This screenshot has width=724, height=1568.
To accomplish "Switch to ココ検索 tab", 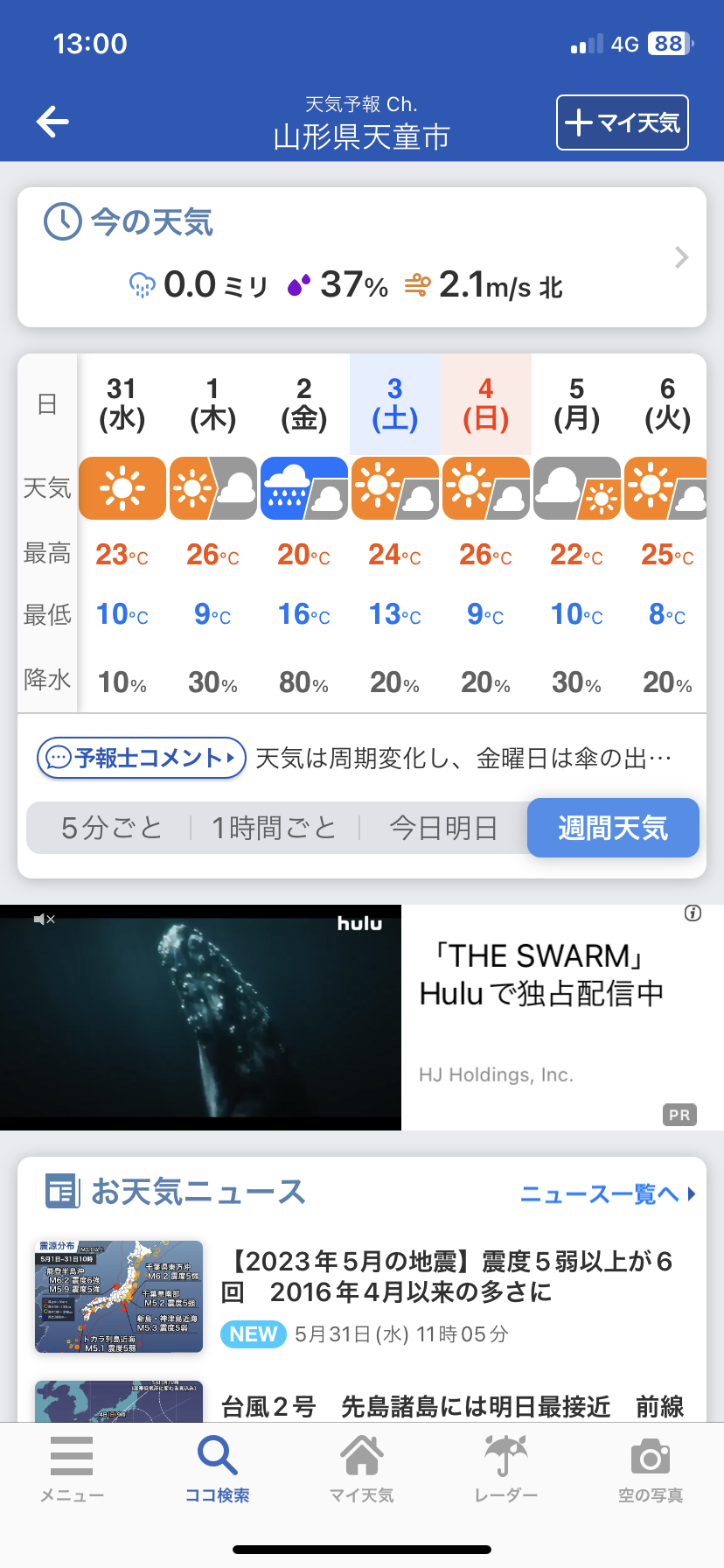I will click(217, 1470).
